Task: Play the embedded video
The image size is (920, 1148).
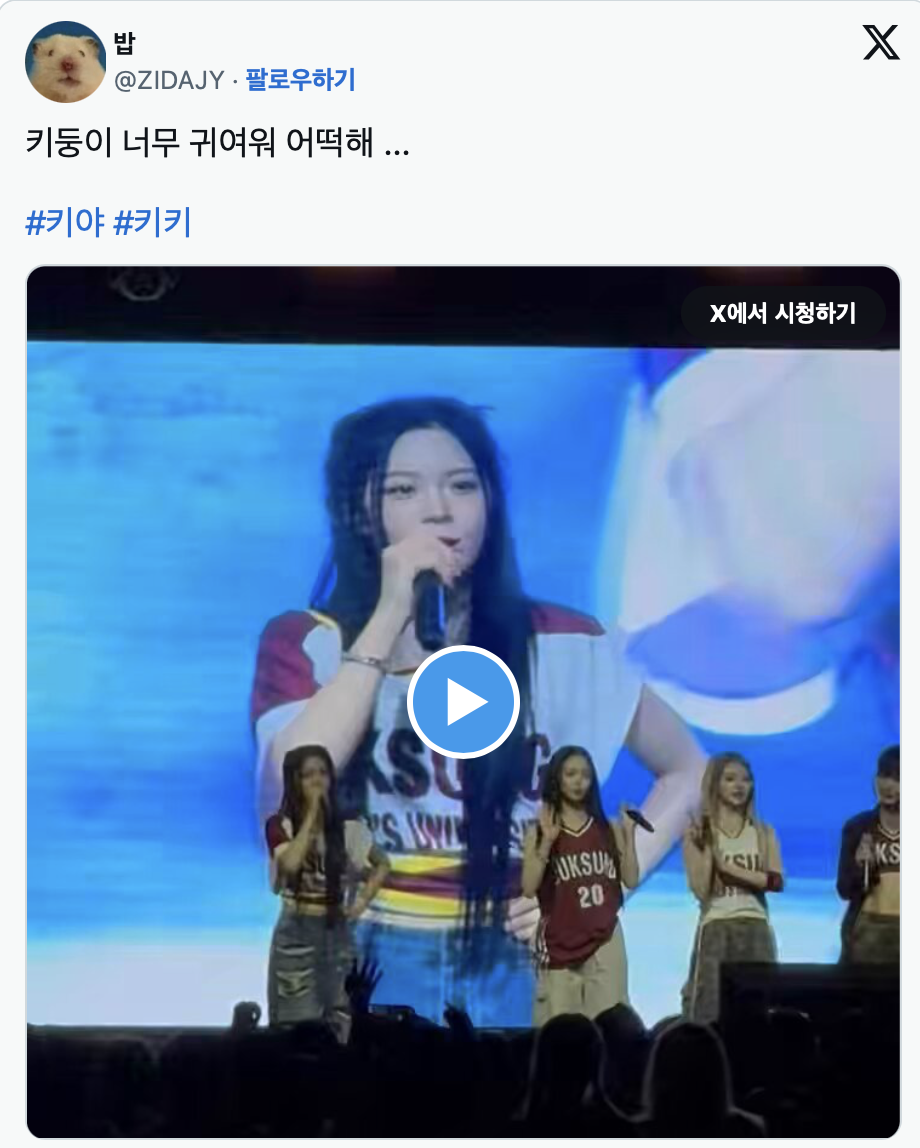Action: coord(463,701)
